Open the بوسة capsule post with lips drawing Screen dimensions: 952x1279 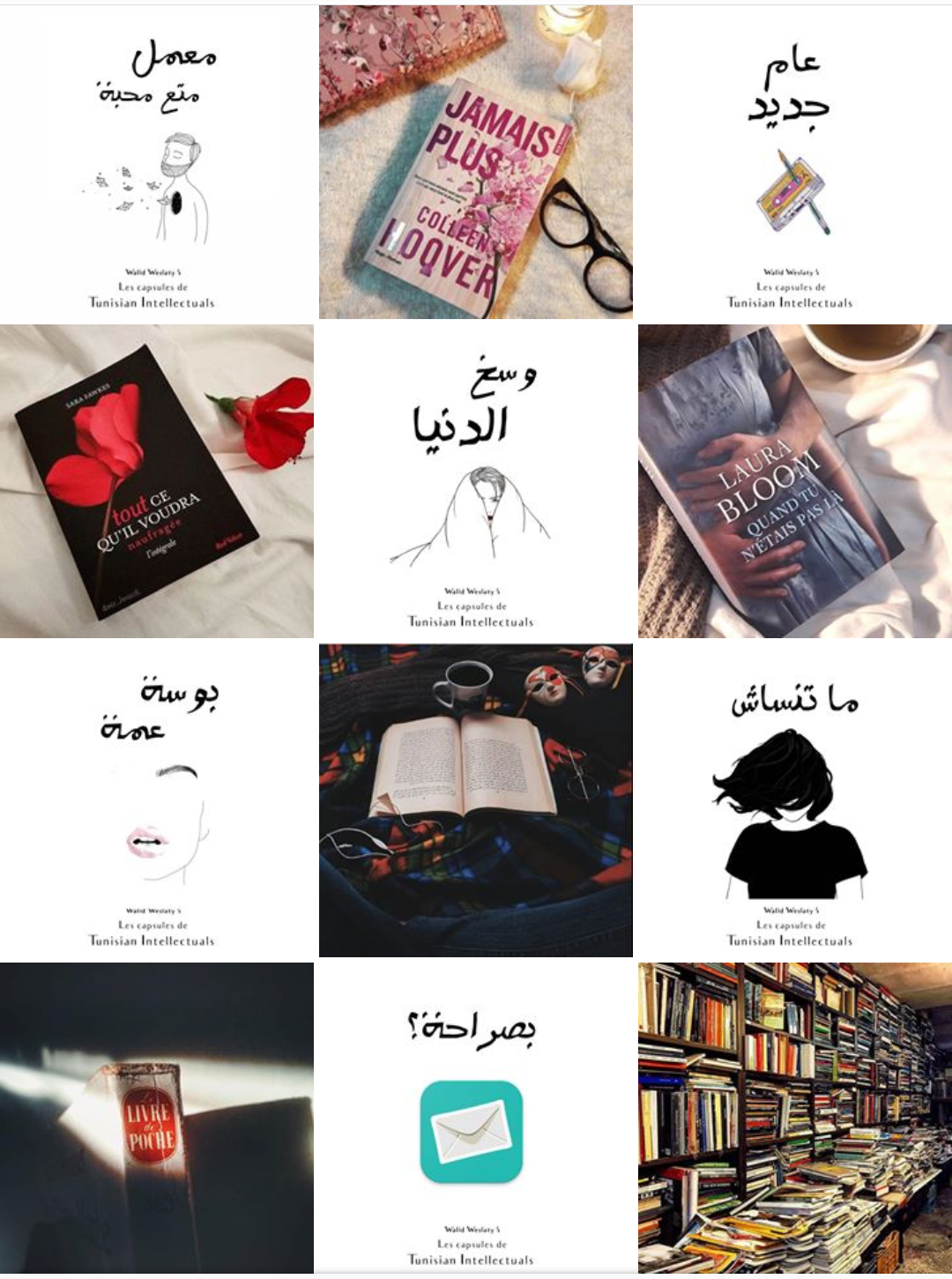pyautogui.click(x=156, y=800)
